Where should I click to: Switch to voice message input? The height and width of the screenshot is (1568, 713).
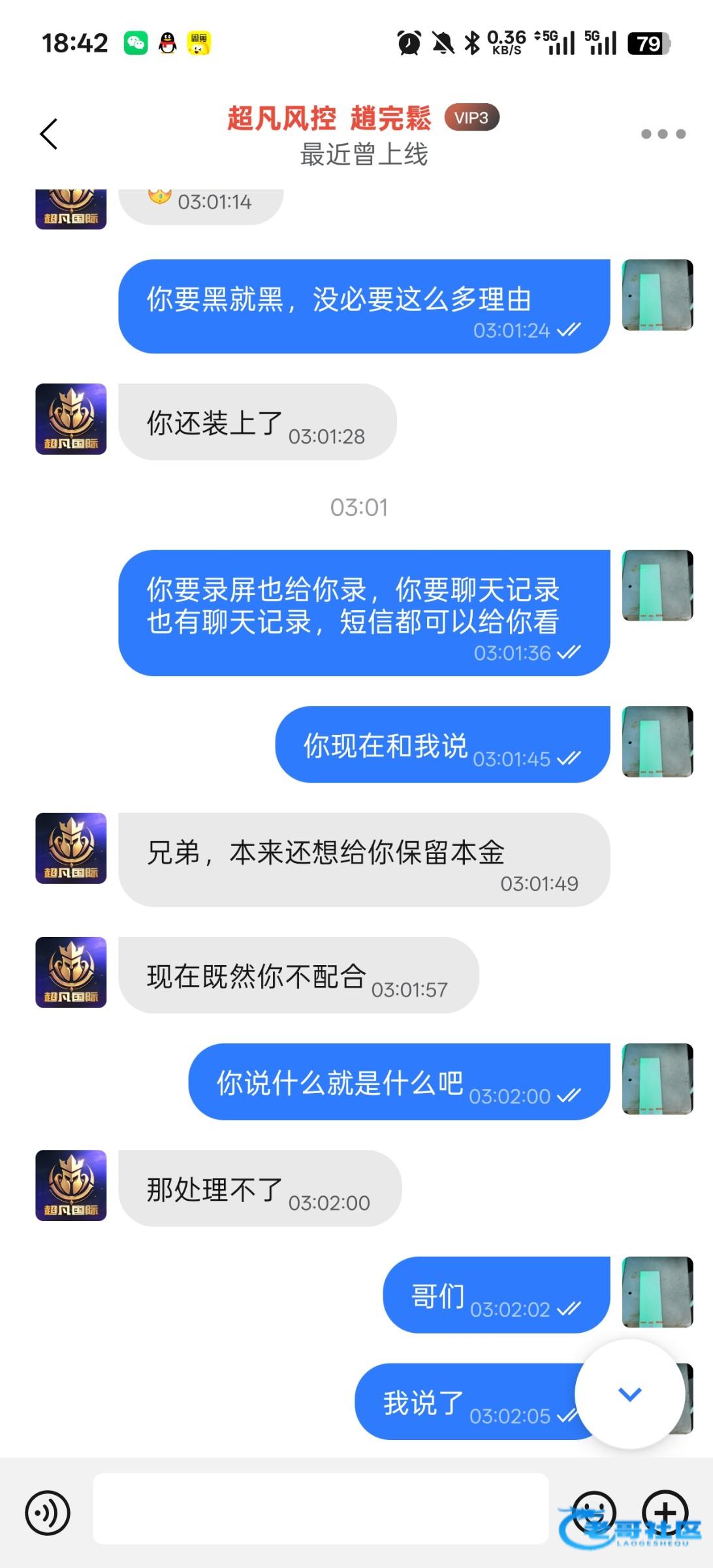[x=48, y=1512]
